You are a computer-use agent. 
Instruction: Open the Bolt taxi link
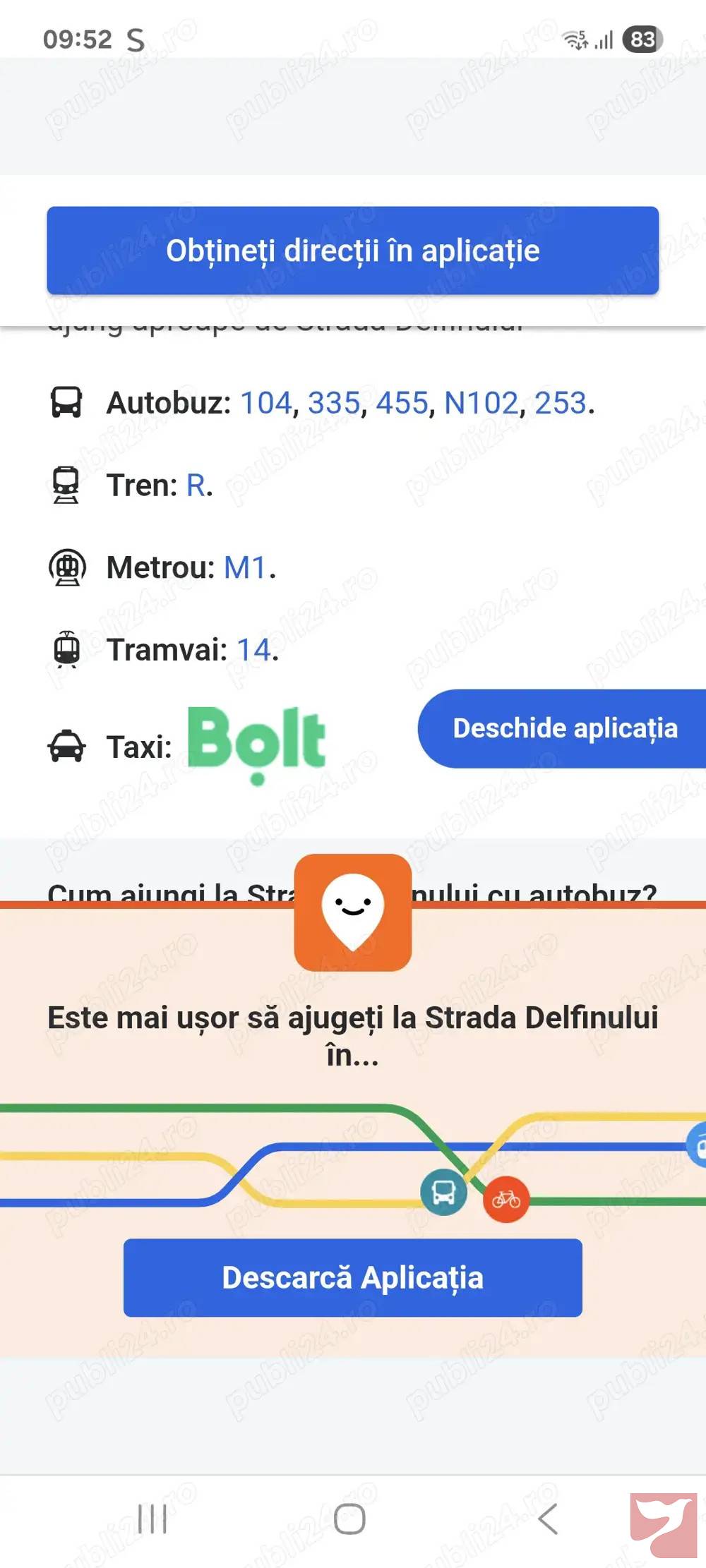[x=257, y=744]
